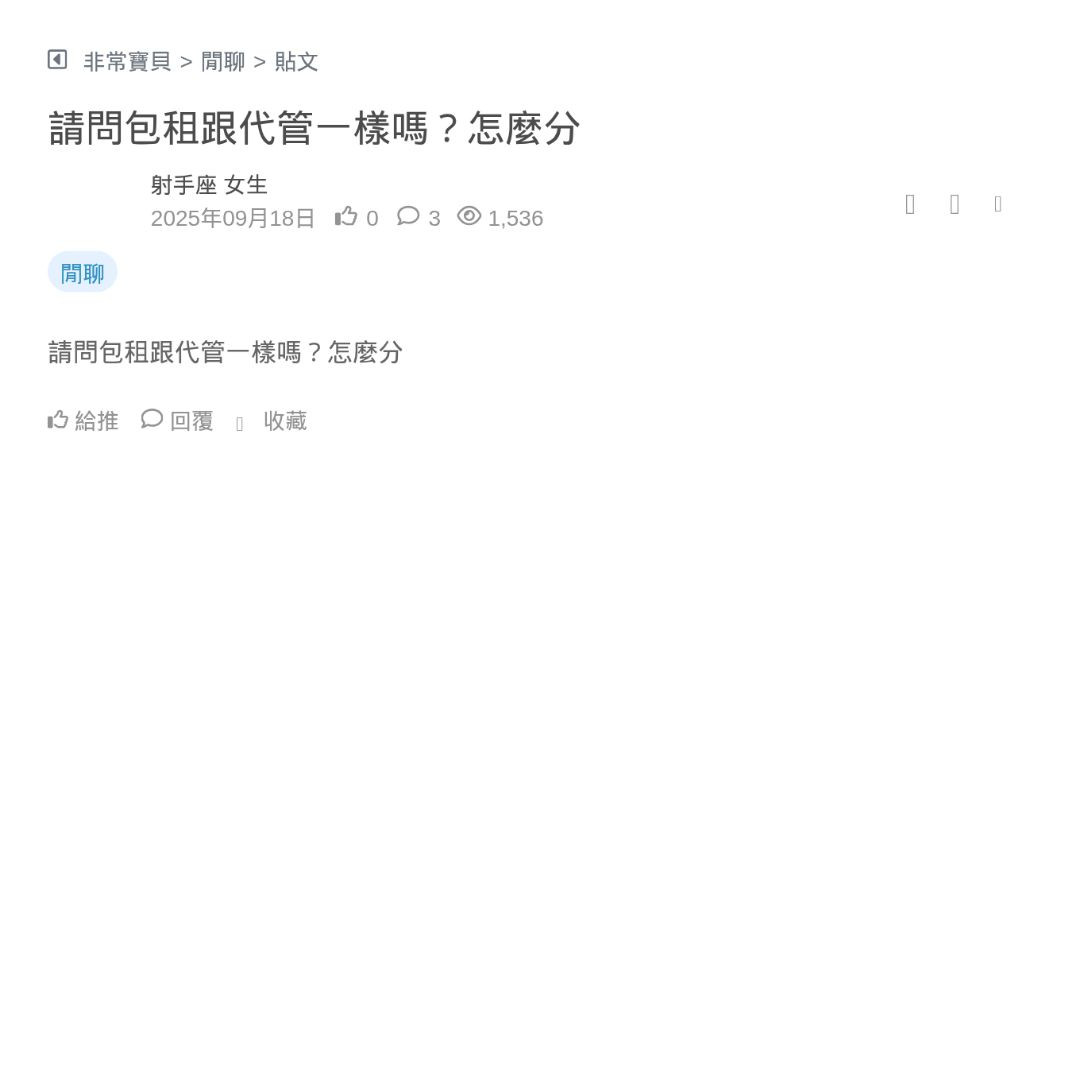Give the post a 給推 like
The image size is (1080, 1080).
[83, 421]
